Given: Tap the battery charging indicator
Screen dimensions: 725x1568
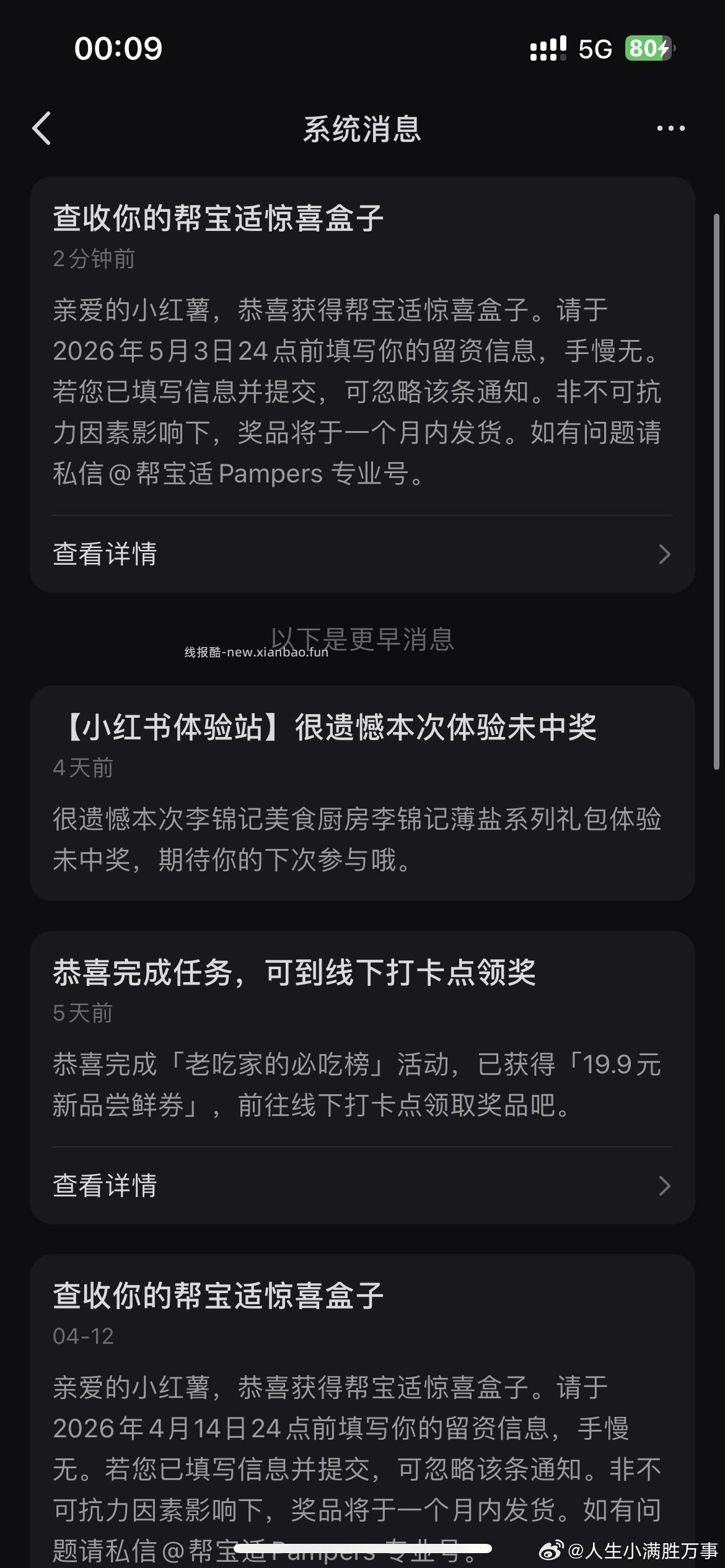Looking at the screenshot, I should click(647, 48).
